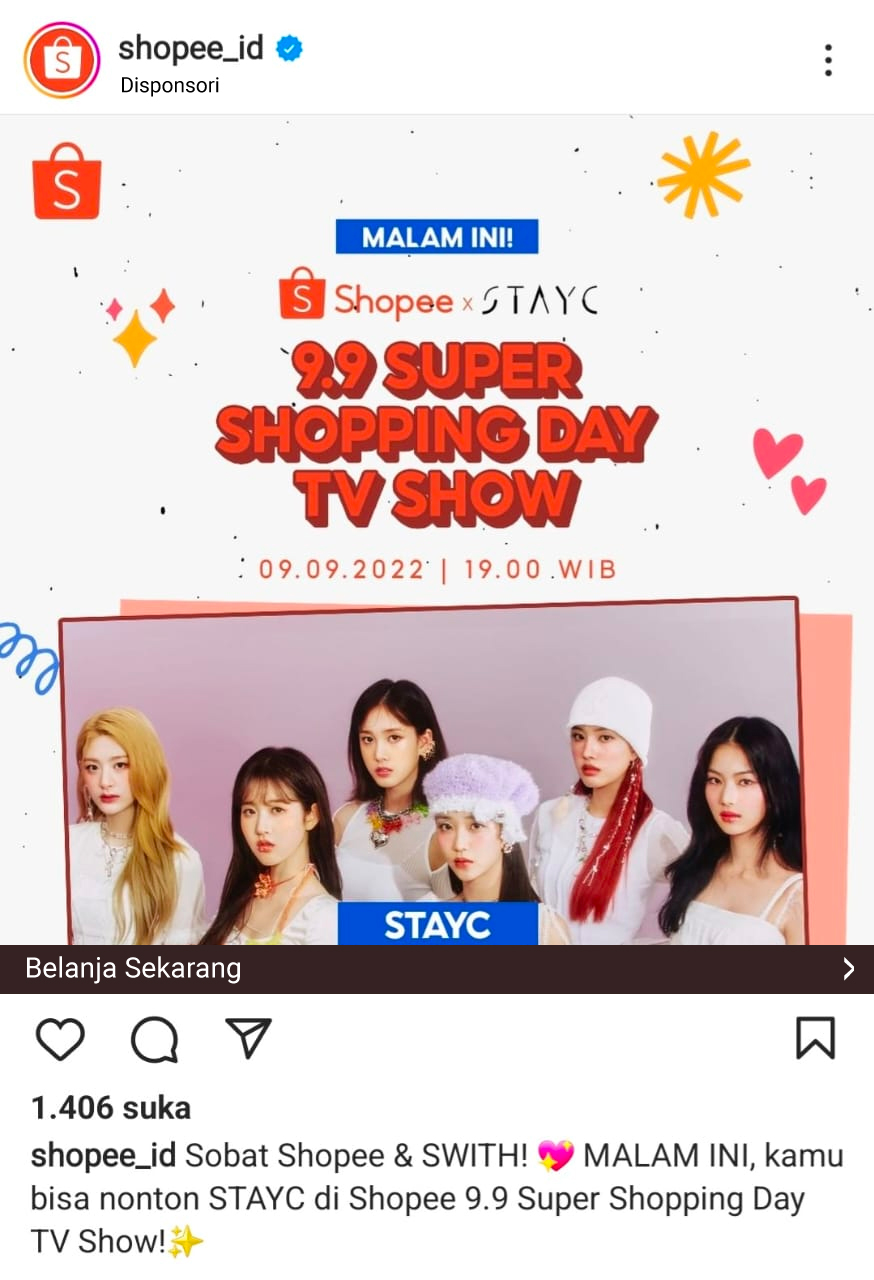This screenshot has width=874, height=1280.
Task: Click the blue verified badge next to shopee_id
Action: pyautogui.click(x=289, y=47)
